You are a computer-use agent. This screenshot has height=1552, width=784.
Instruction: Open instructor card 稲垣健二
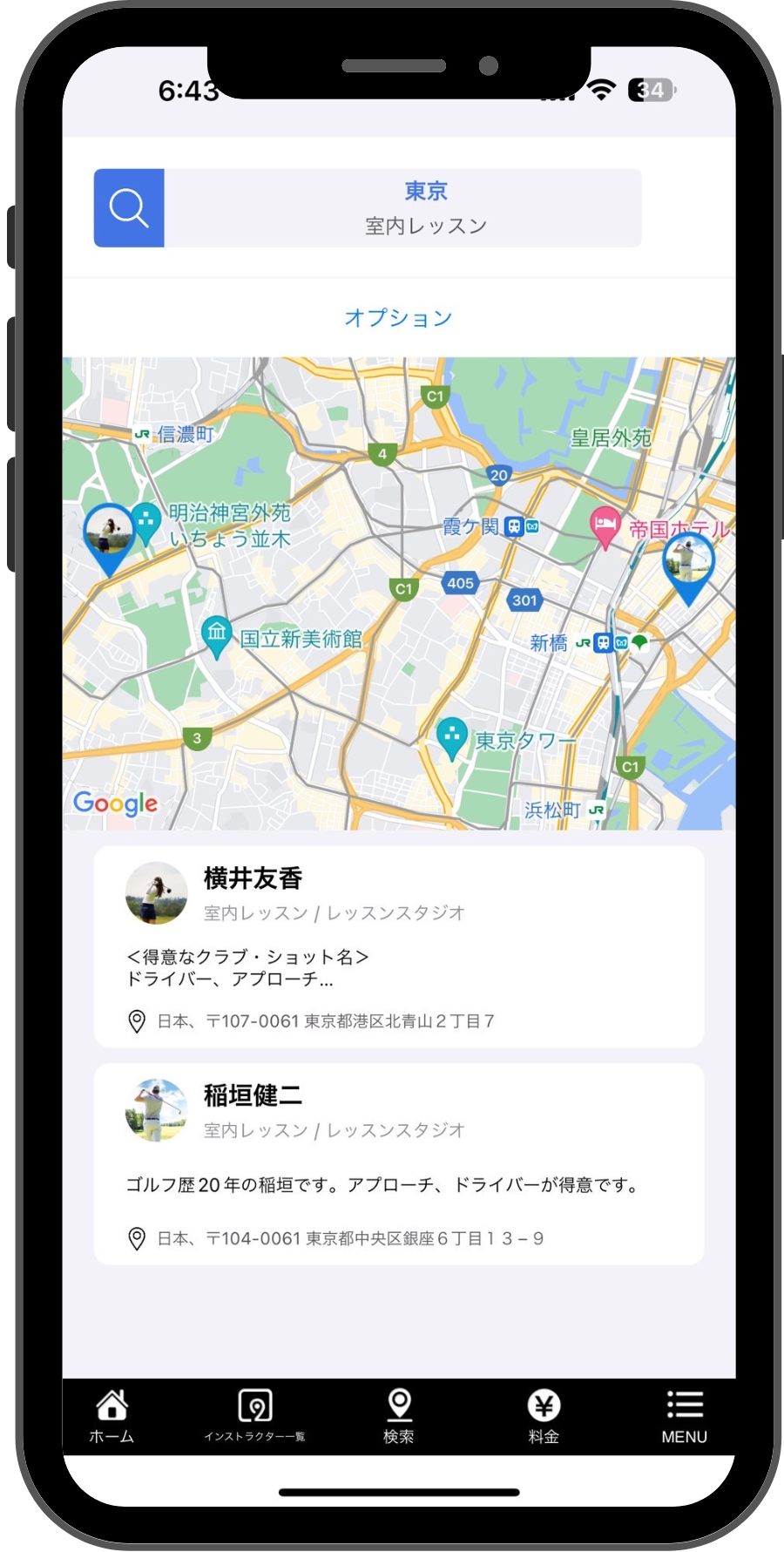point(398,1163)
